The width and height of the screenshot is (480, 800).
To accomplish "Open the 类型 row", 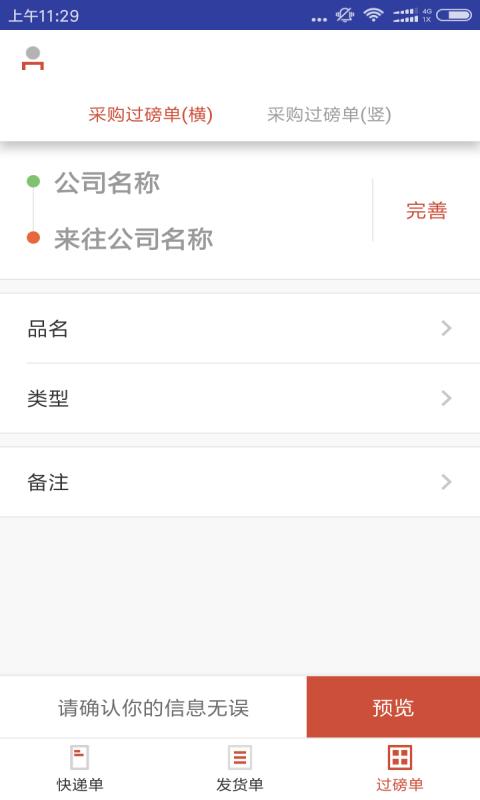I will 240,398.
